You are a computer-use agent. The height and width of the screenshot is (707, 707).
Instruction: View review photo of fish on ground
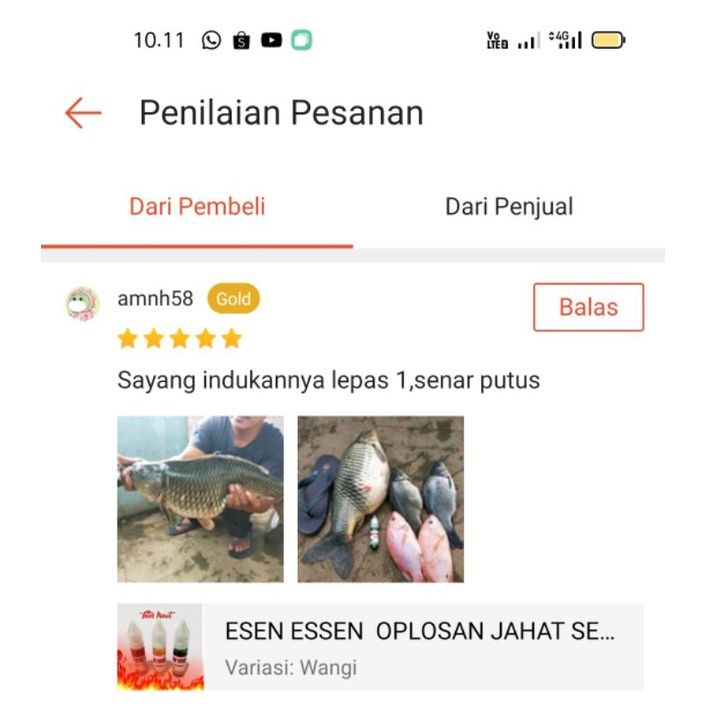380,499
